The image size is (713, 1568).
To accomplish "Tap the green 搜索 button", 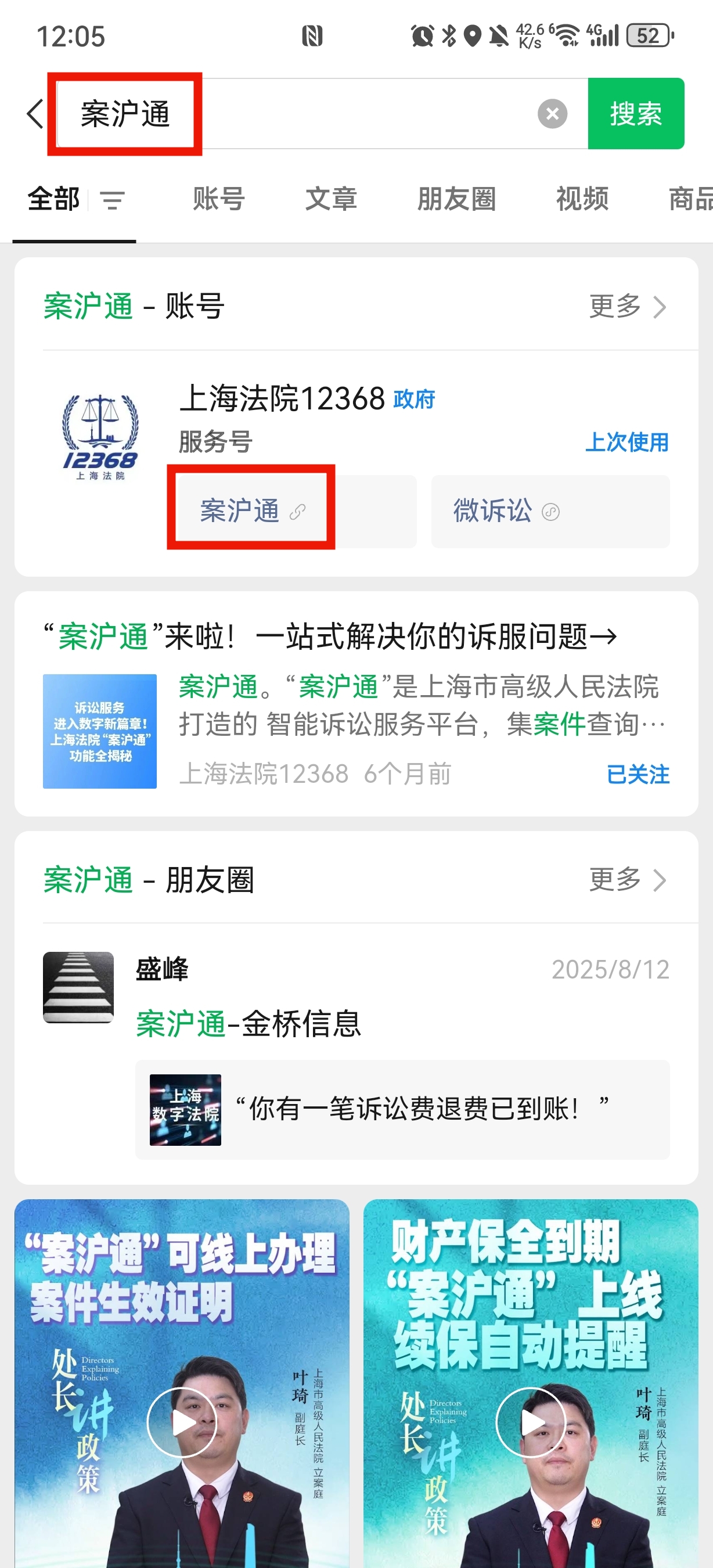I will coord(635,114).
